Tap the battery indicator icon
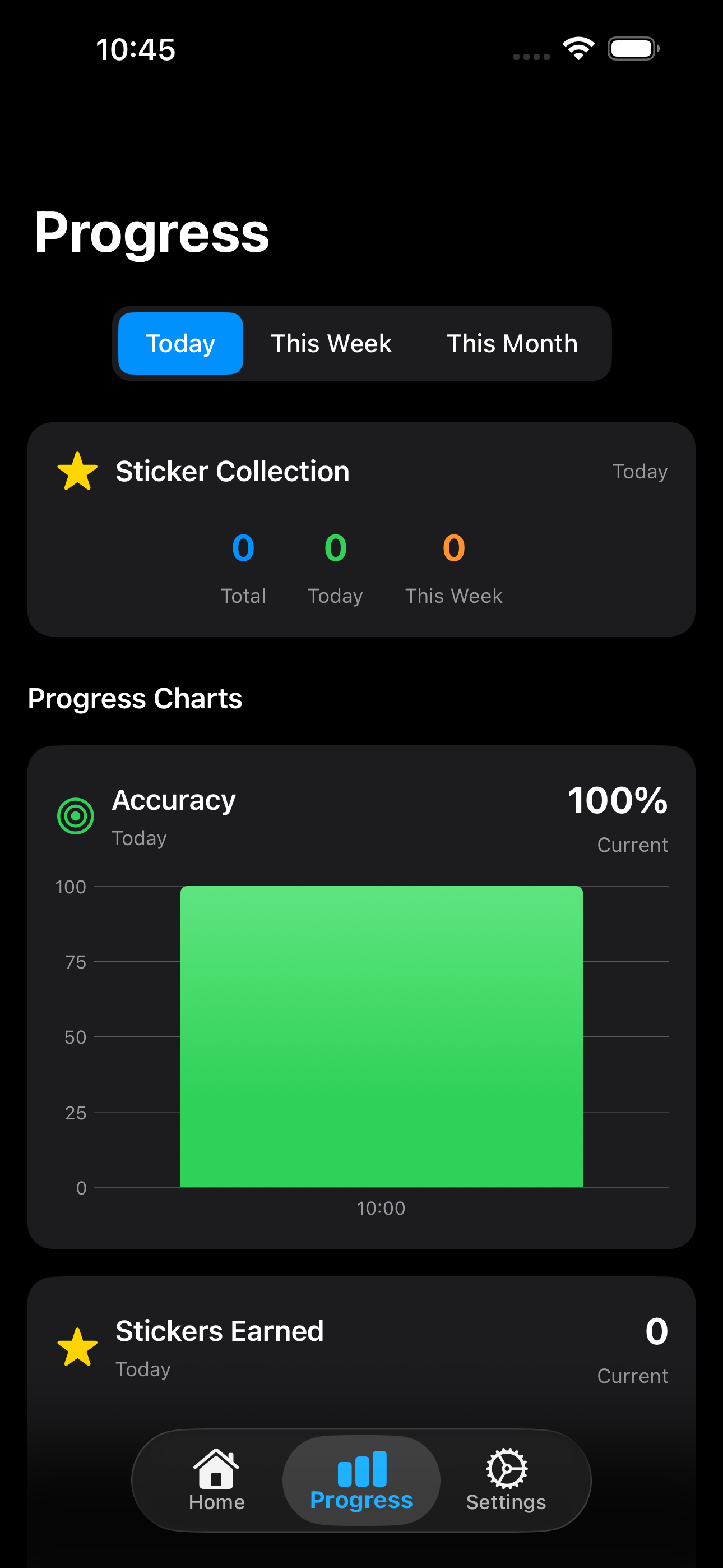The image size is (723, 1568). [632, 48]
